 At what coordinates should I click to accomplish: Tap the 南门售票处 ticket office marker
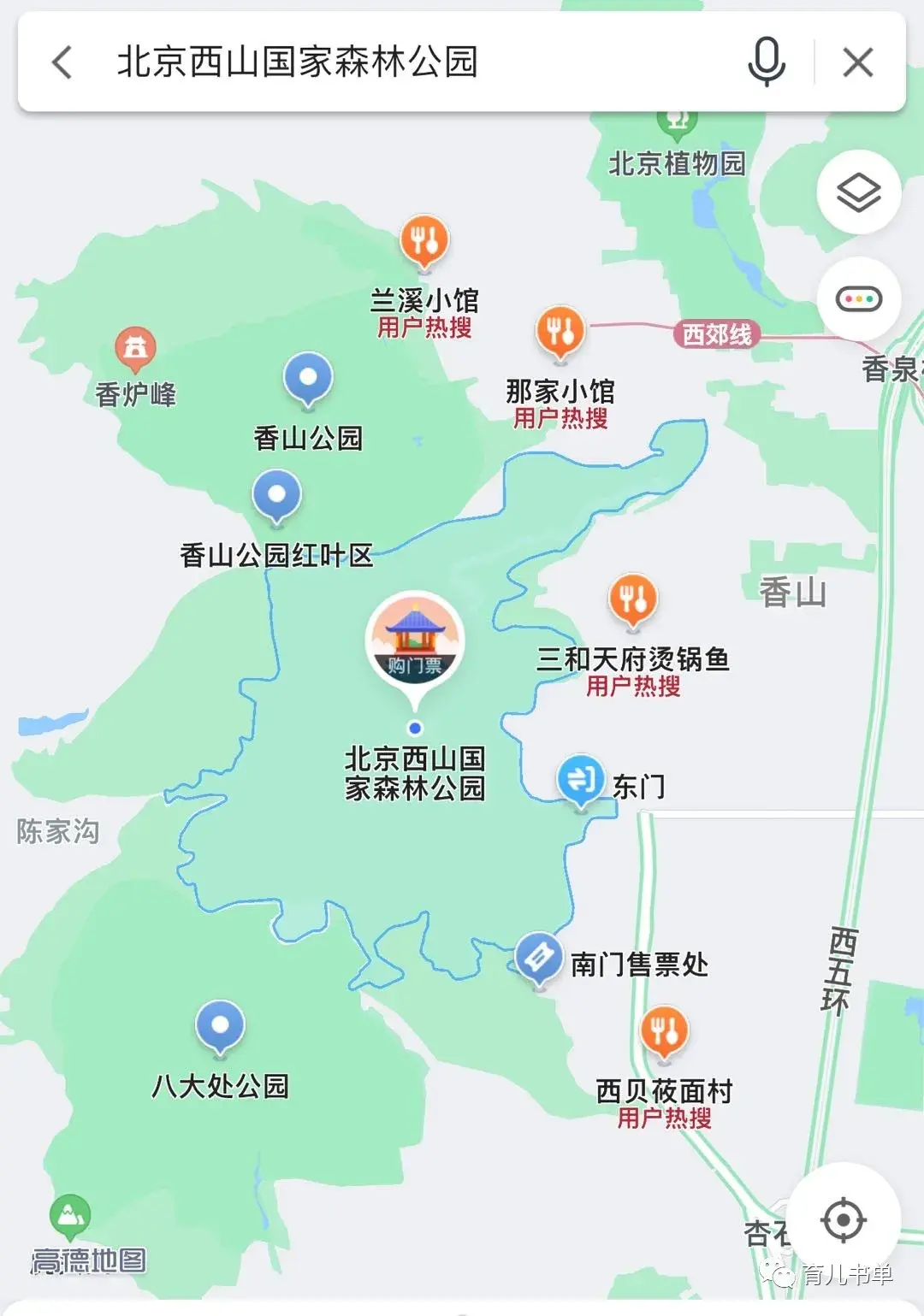(537, 955)
